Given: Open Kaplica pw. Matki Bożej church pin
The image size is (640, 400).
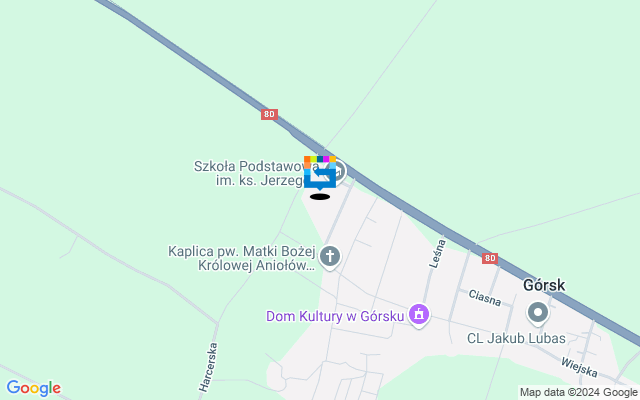Looking at the screenshot, I should [330, 257].
